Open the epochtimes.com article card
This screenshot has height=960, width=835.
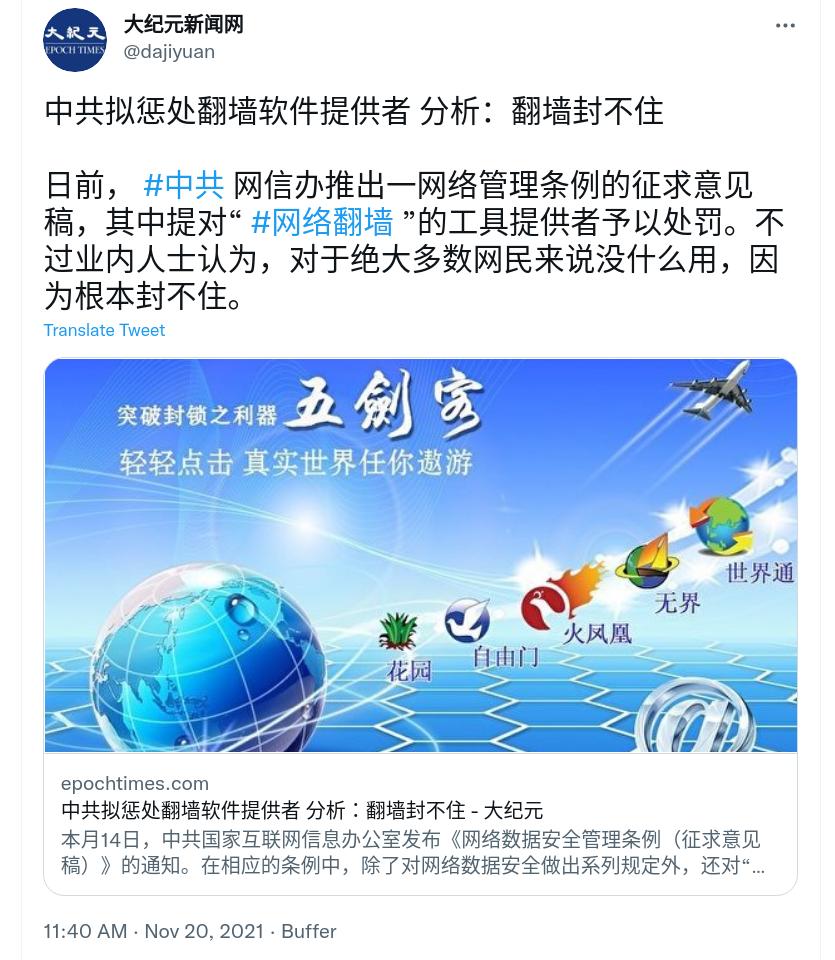click(x=421, y=626)
